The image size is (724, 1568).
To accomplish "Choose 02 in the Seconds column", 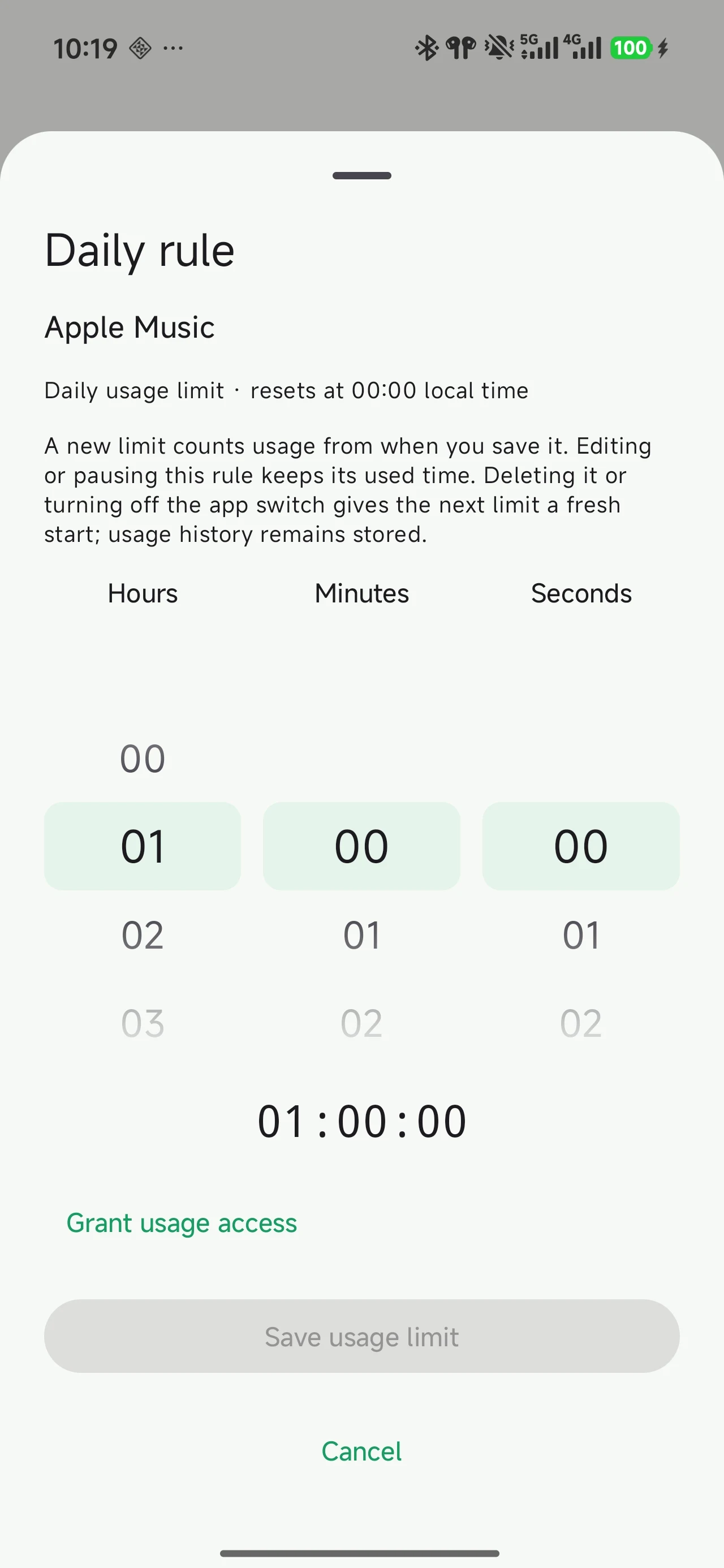I will tap(581, 1023).
